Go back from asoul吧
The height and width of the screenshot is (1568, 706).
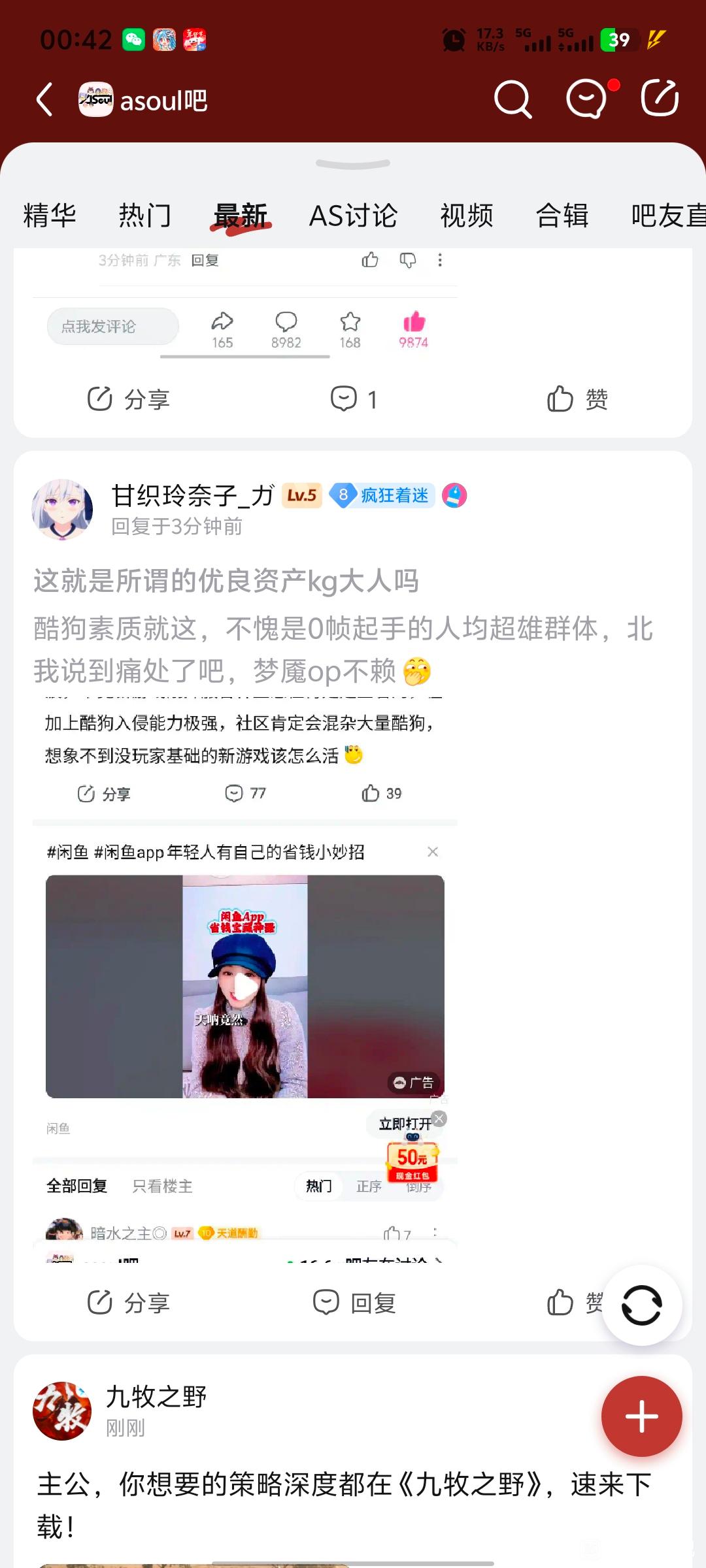44,100
